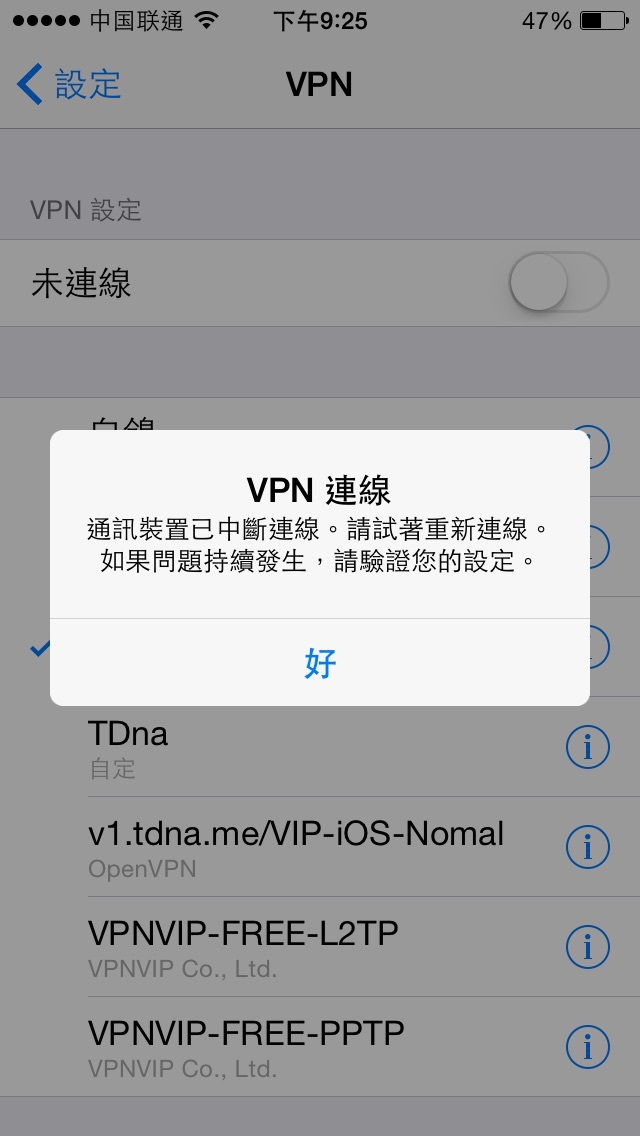This screenshot has width=640, height=1136.
Task: Select the TDna VPN profile
Action: click(x=300, y=747)
